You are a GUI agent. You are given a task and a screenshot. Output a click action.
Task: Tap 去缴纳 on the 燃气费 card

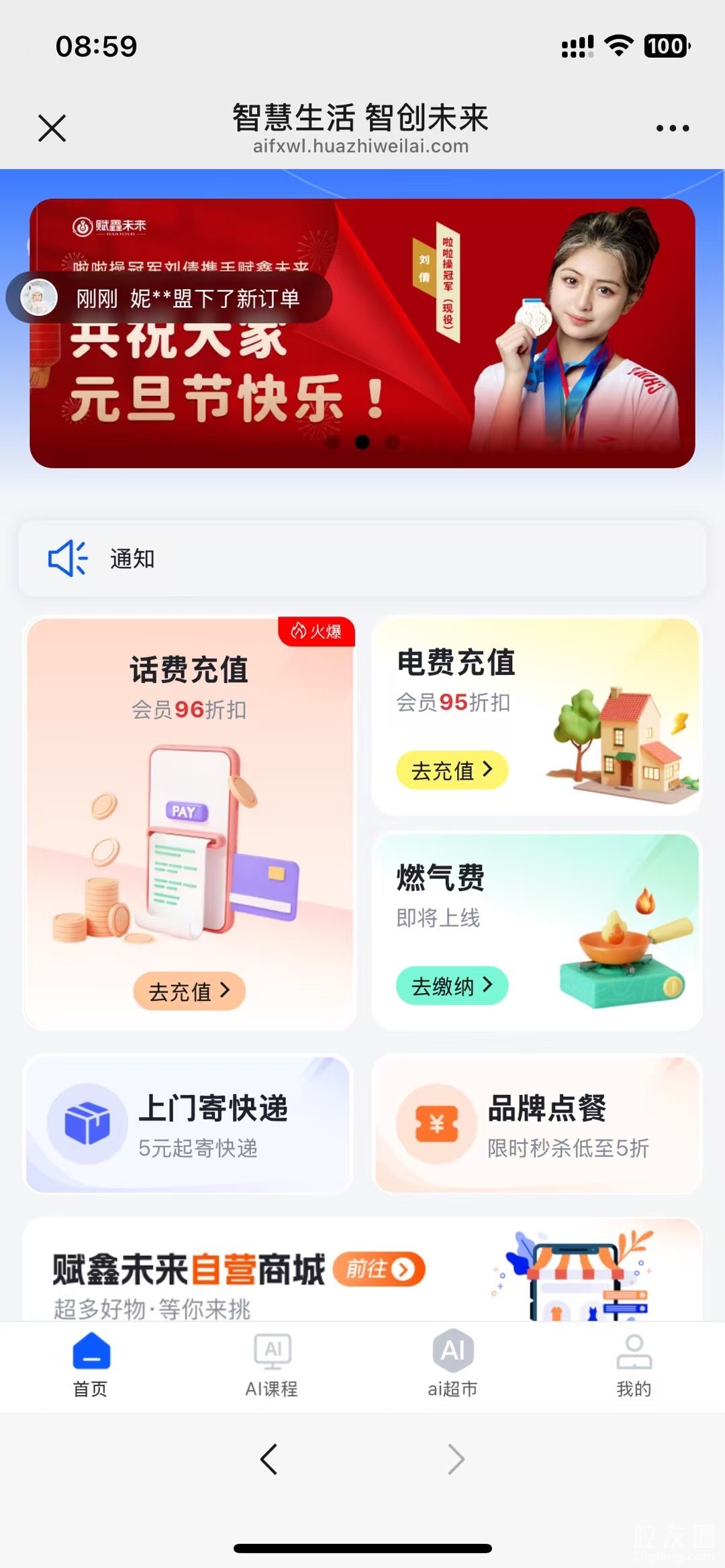click(x=452, y=985)
